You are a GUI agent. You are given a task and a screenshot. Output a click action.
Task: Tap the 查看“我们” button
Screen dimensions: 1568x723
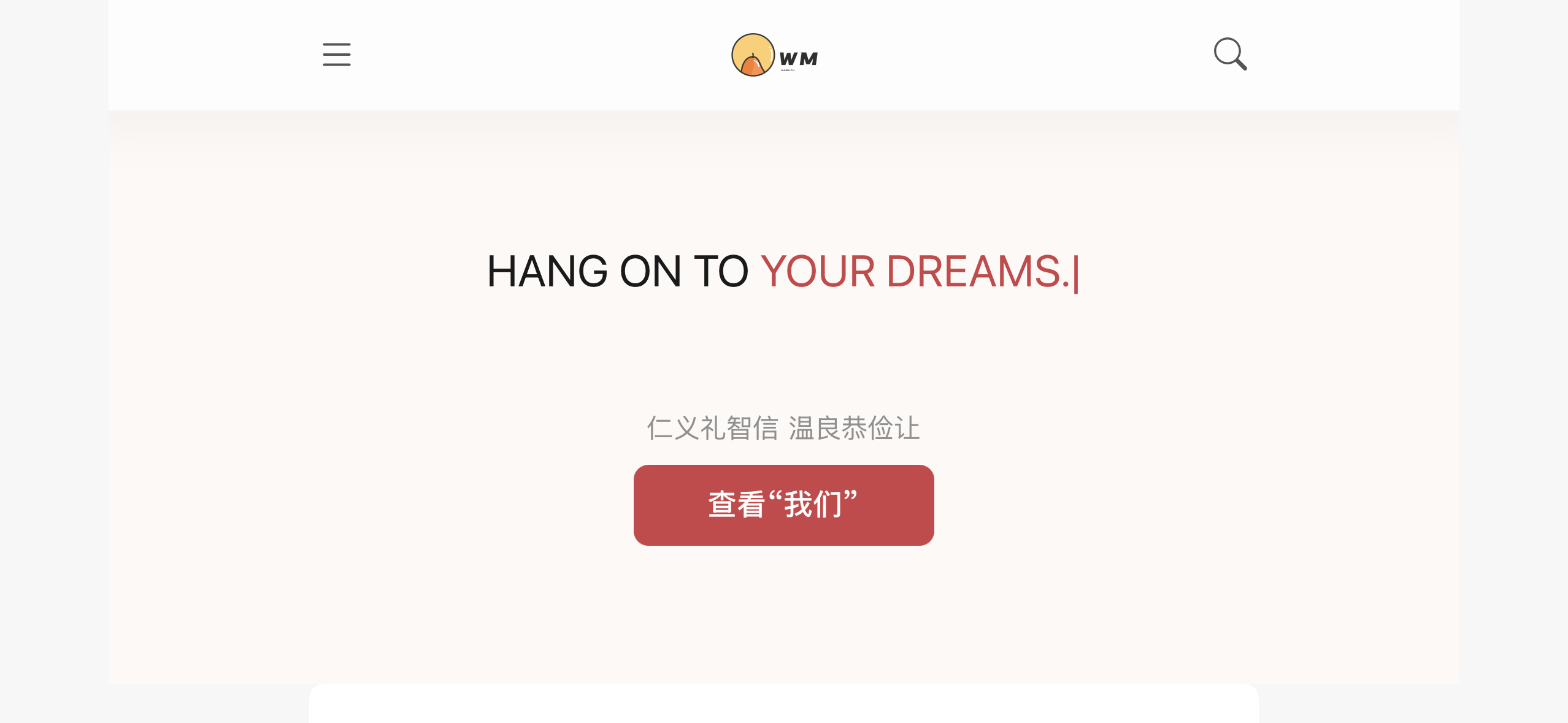783,505
